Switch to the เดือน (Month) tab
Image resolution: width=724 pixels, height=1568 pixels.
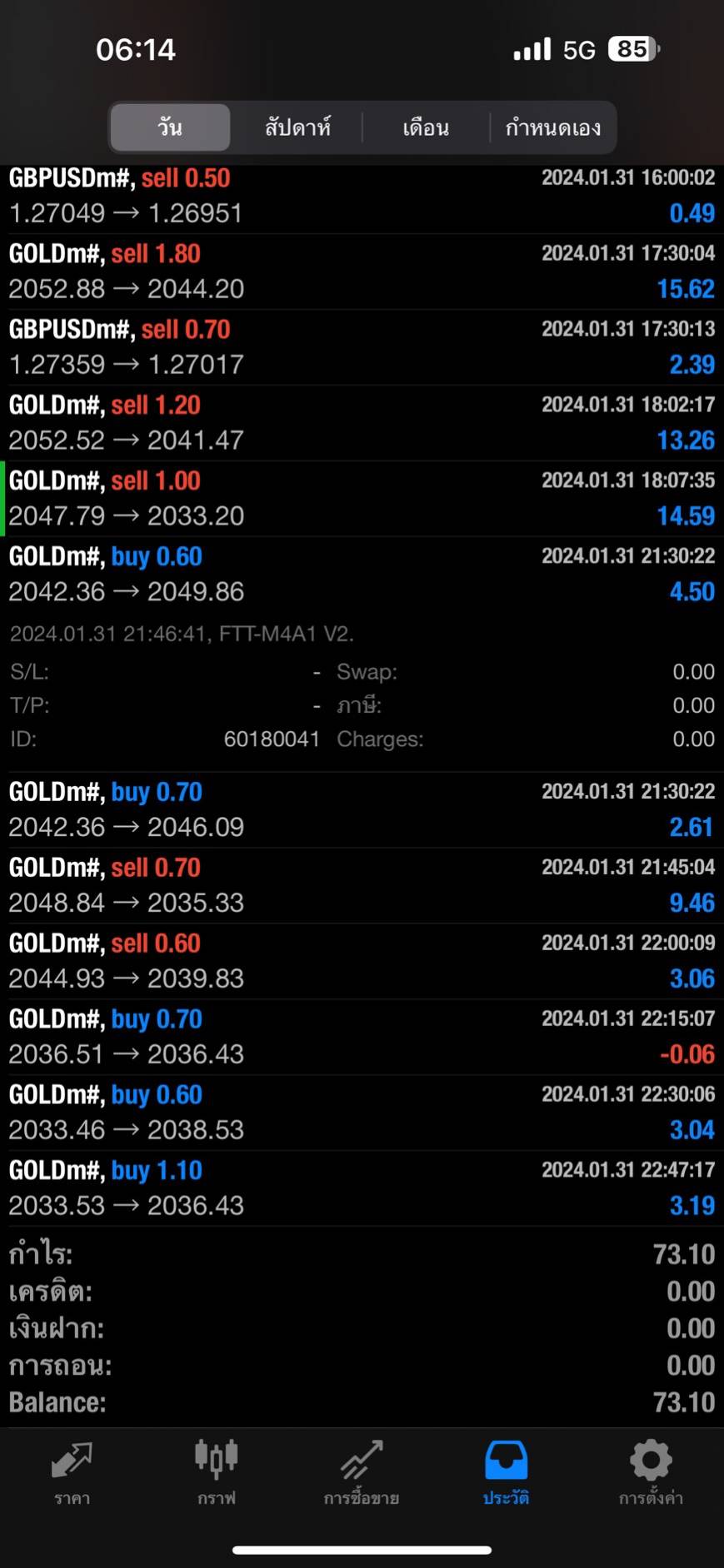coord(426,127)
